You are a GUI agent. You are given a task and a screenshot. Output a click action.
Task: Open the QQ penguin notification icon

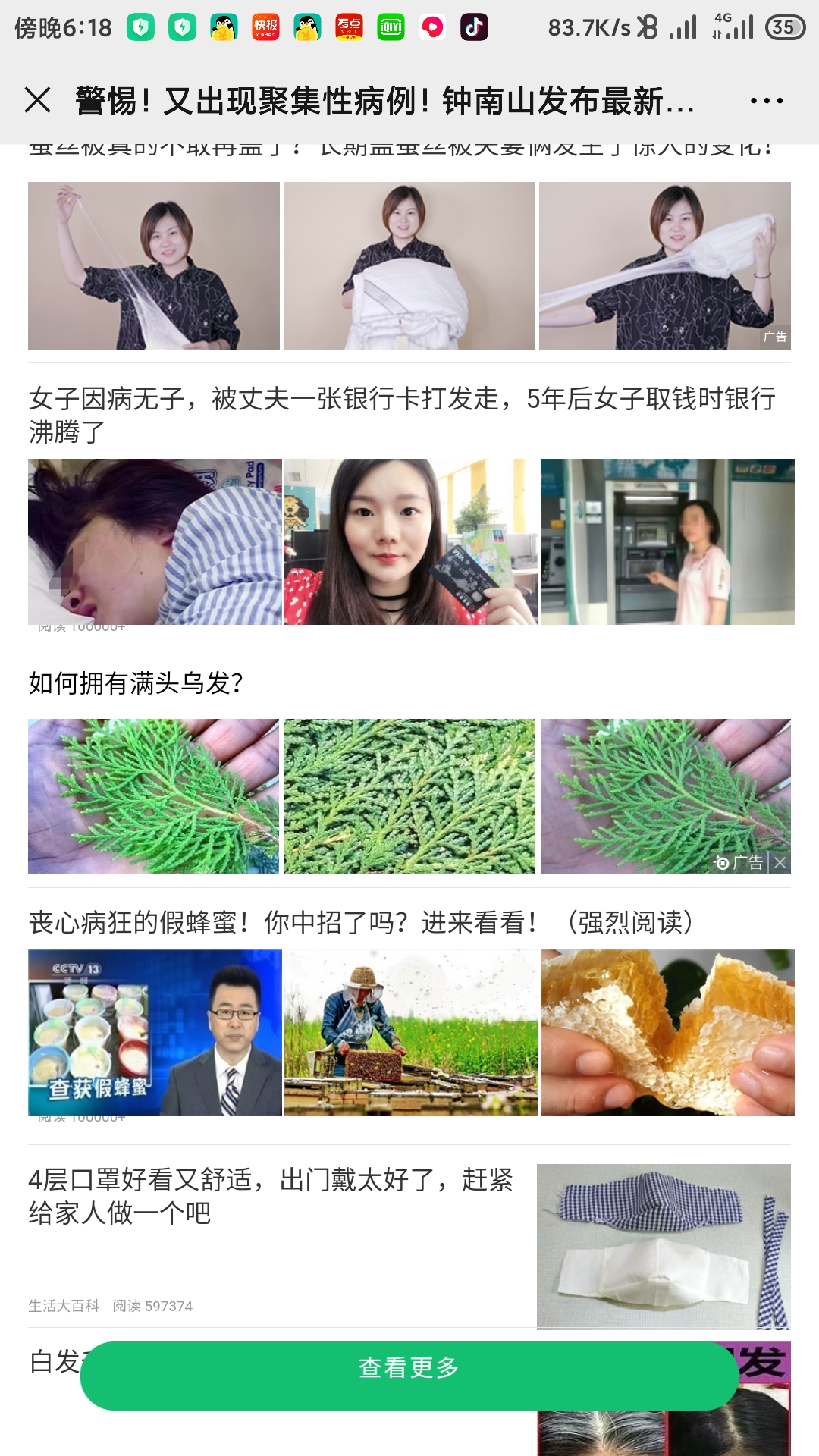224,25
